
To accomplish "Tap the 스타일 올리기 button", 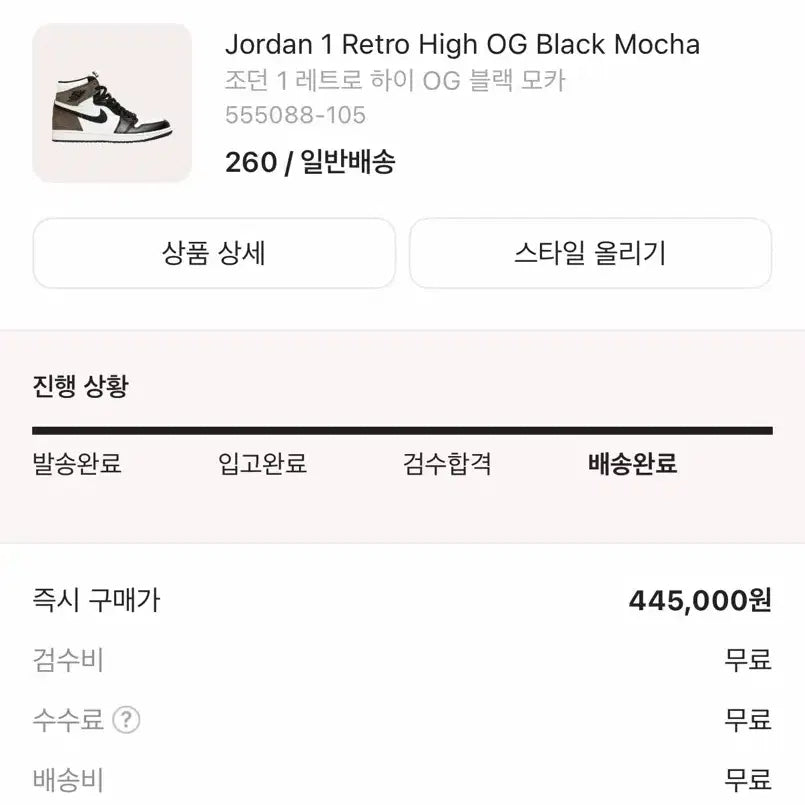I will (x=590, y=253).
